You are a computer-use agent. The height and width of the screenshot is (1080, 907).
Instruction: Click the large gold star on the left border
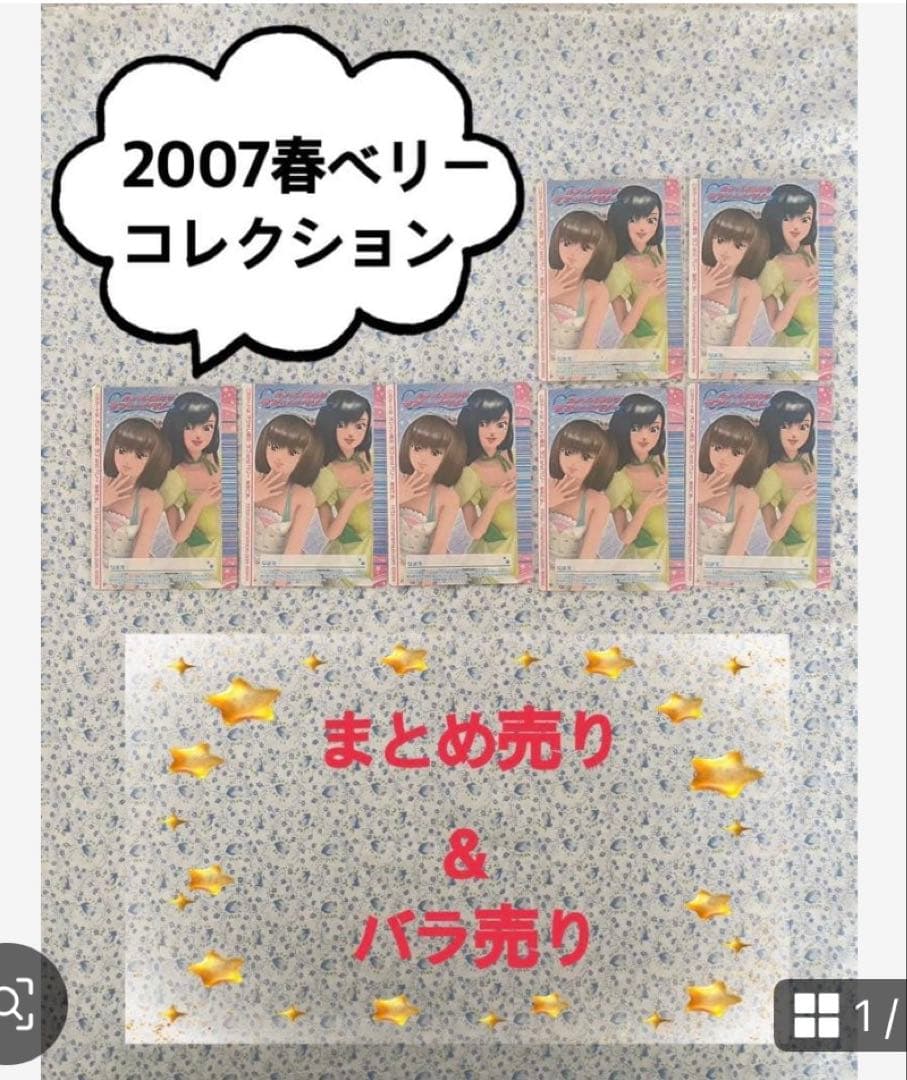(193, 760)
